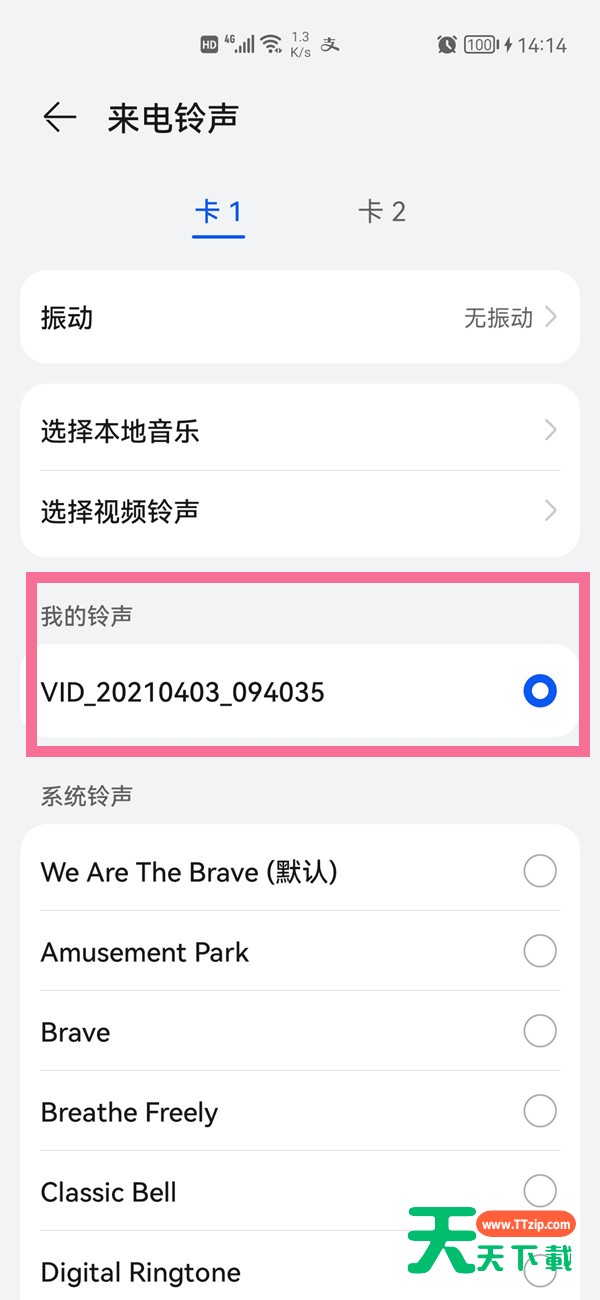Open 选择视频铃声
Screen dimensions: 600x1300
click(x=300, y=512)
